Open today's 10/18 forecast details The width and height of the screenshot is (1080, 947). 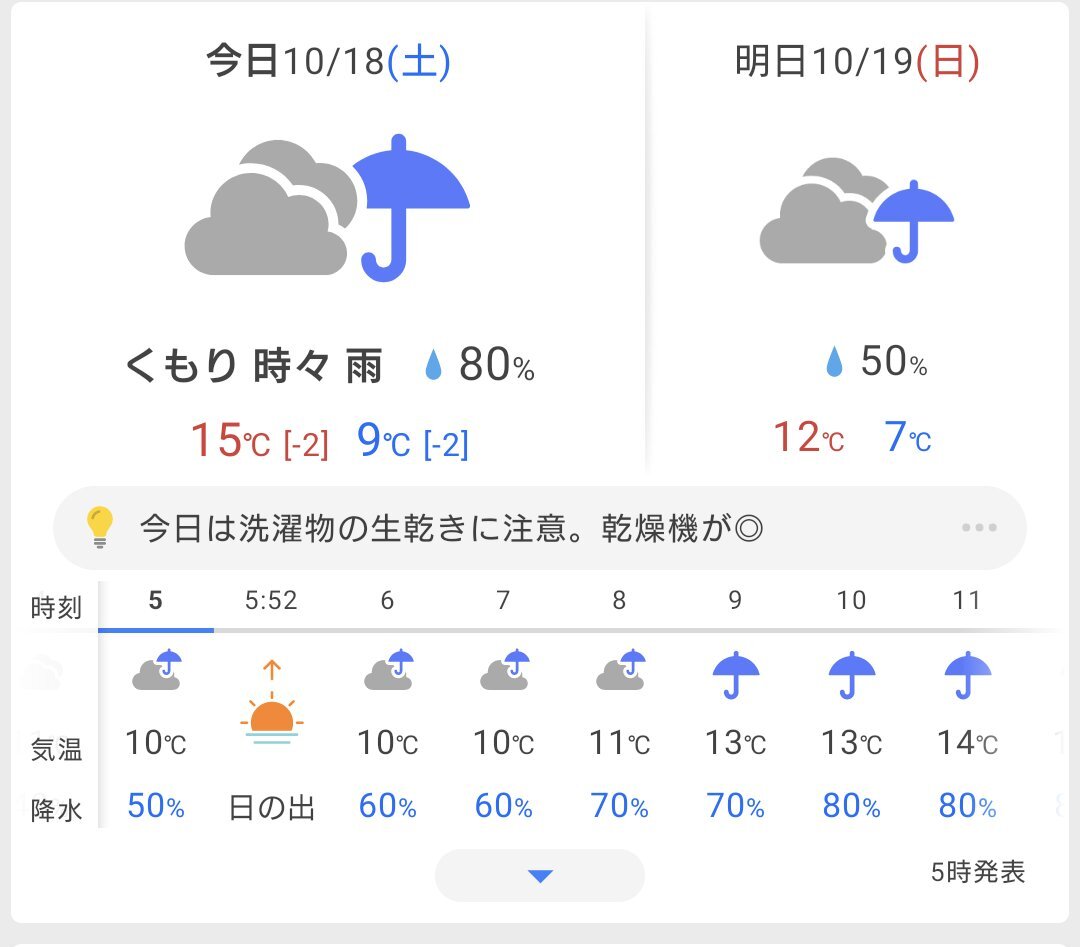[x=329, y=241]
